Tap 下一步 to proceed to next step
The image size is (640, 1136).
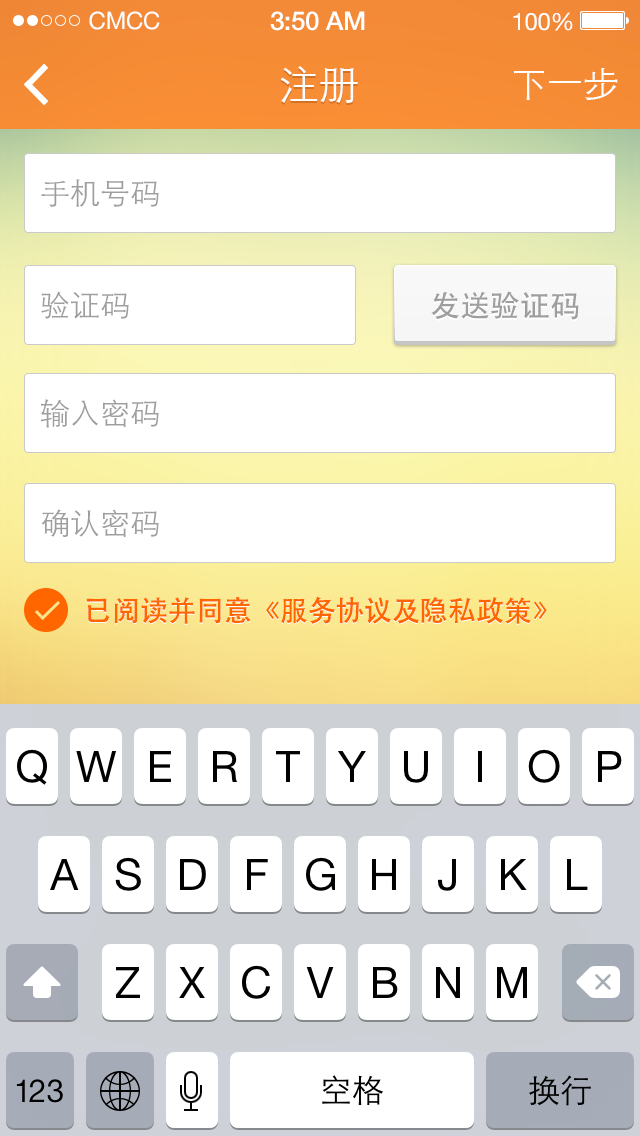pyautogui.click(x=565, y=86)
